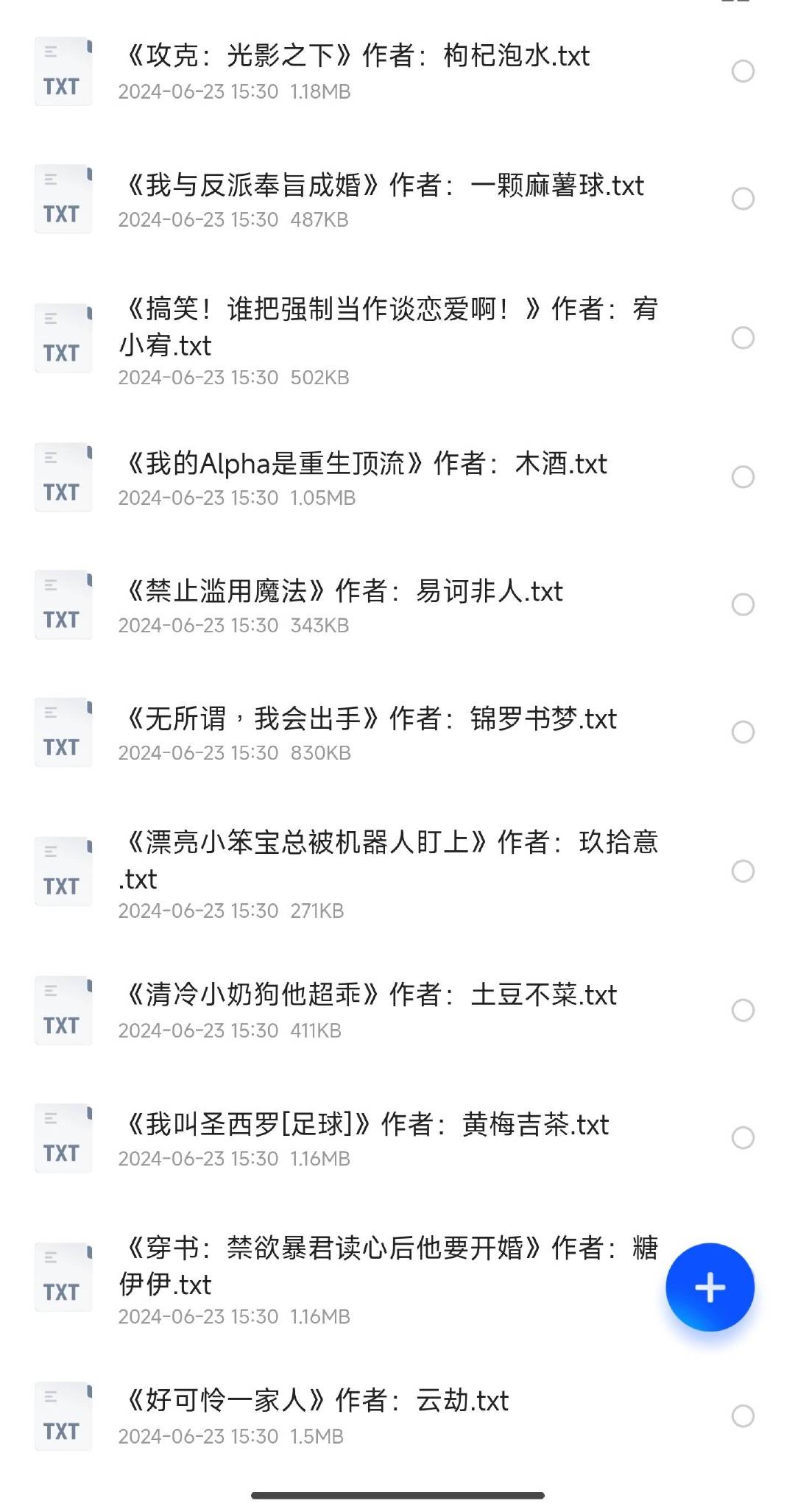Click the TXT icon beside 《我叫圣西罗[足球]》
795x1512 pixels.
click(x=63, y=1137)
